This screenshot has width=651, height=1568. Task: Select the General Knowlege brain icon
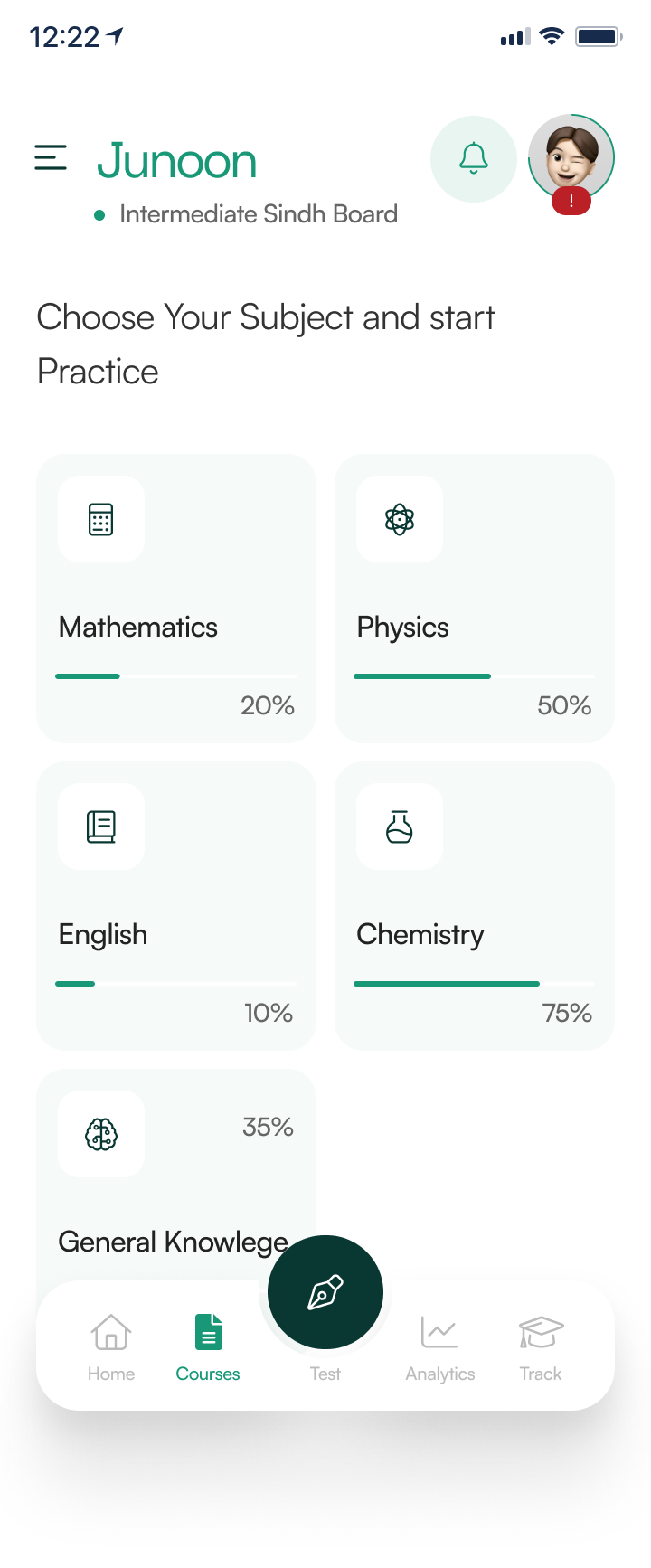coord(100,1134)
